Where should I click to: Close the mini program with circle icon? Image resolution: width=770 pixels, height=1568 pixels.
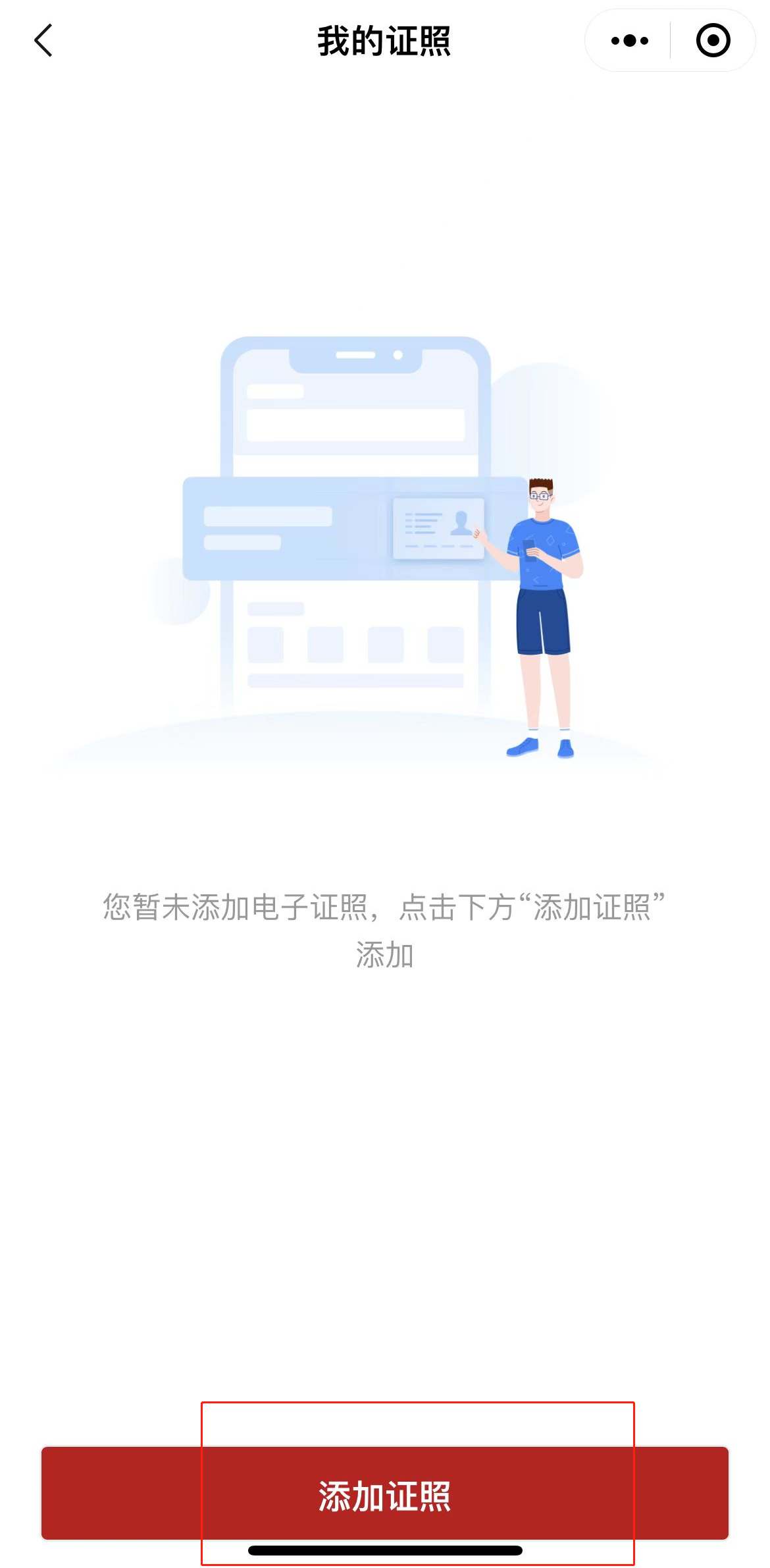[x=713, y=41]
